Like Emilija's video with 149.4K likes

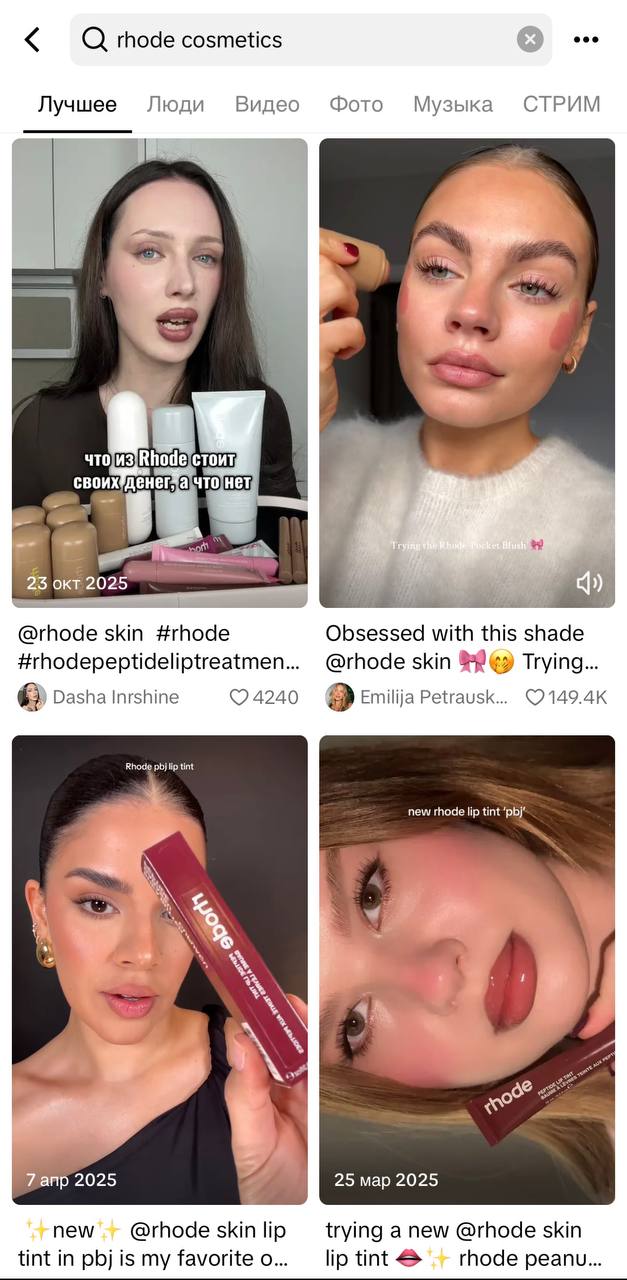(535, 697)
